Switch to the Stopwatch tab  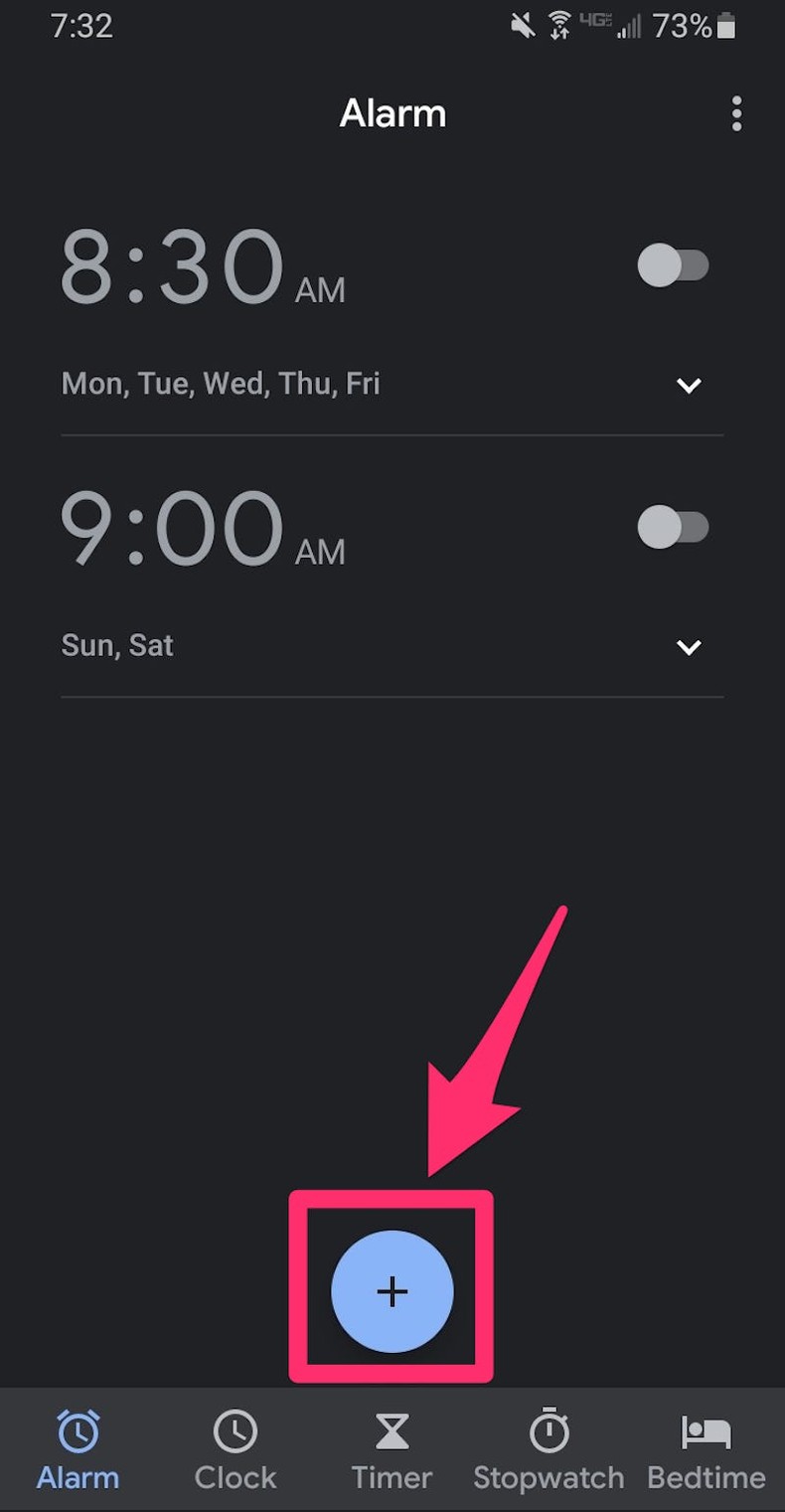pyautogui.click(x=548, y=1451)
